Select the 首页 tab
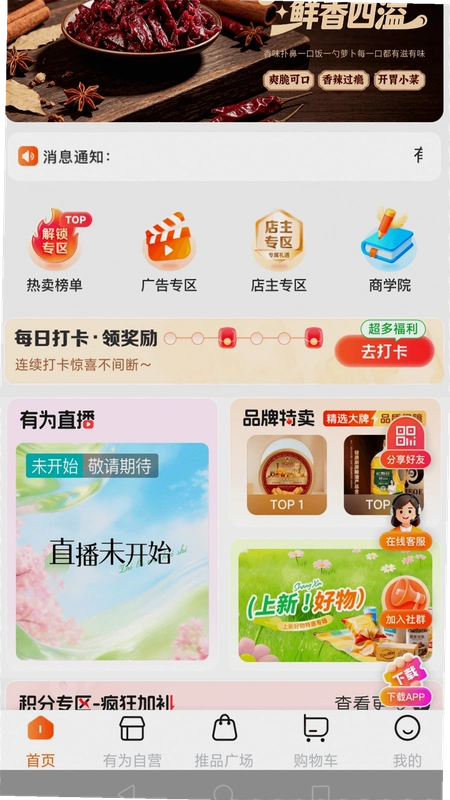 point(40,741)
